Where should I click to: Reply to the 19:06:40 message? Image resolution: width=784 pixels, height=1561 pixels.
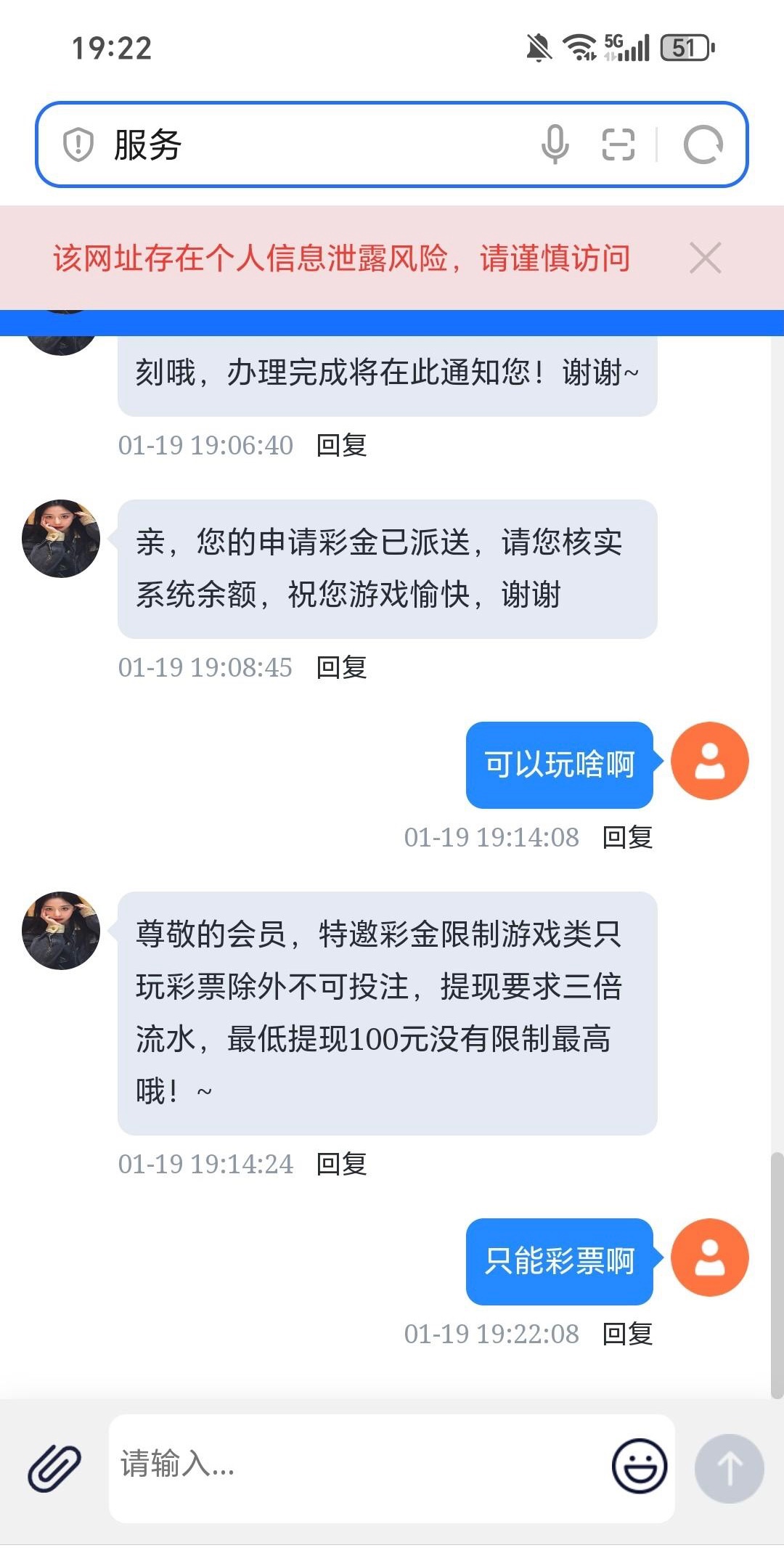pyautogui.click(x=341, y=445)
